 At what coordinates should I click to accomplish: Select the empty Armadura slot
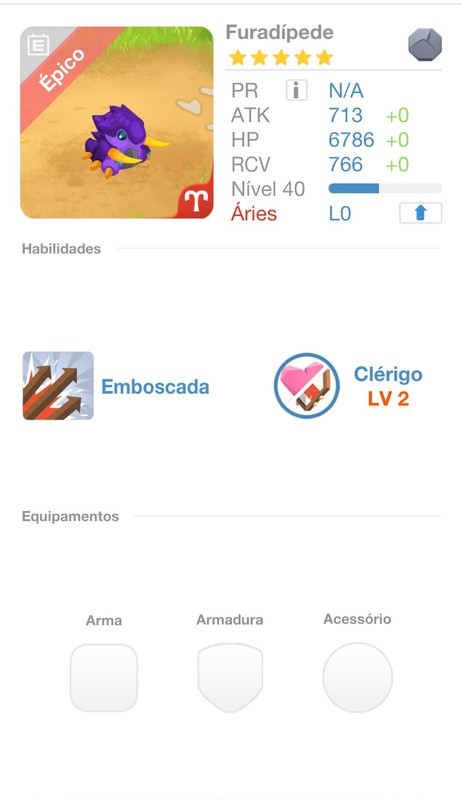(x=230, y=678)
